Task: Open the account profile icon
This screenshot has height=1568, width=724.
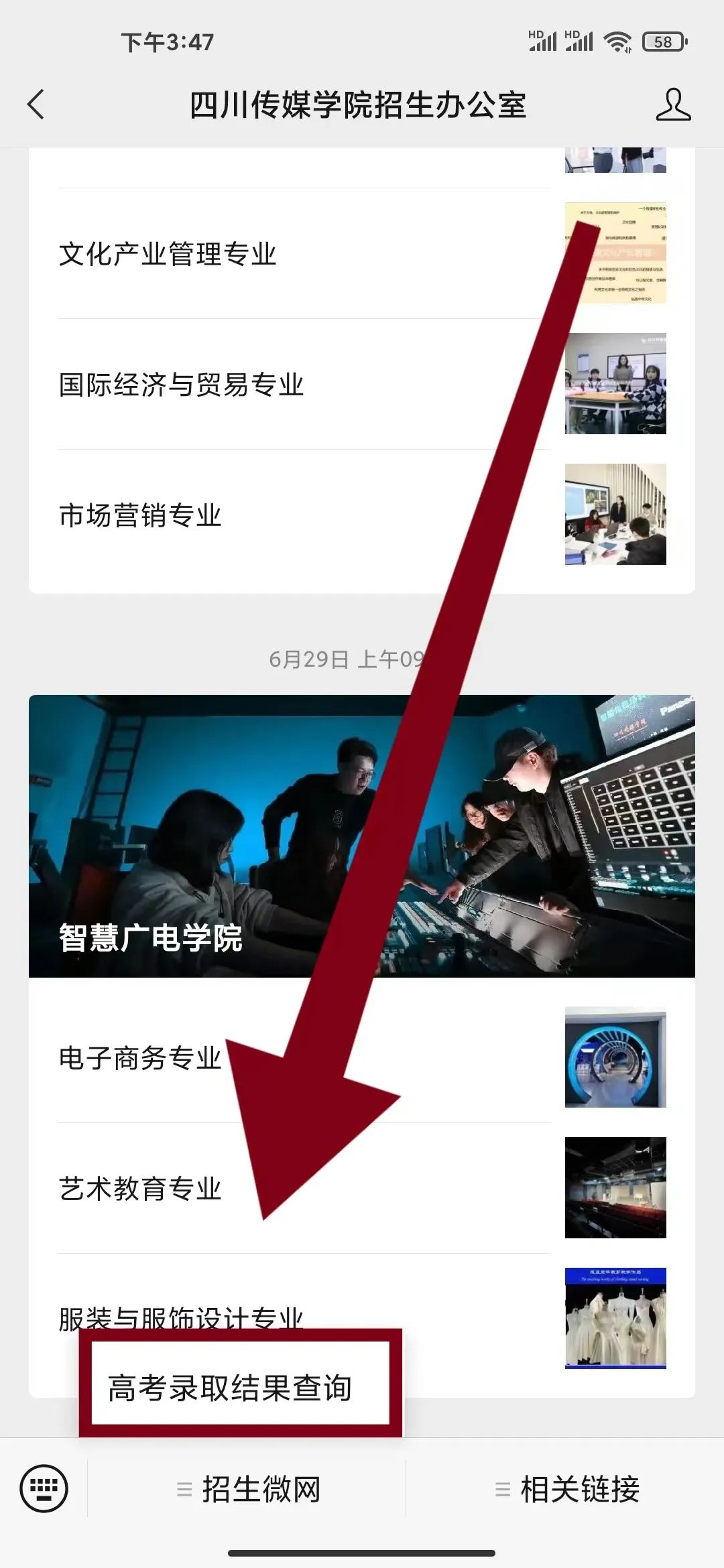Action: point(672,105)
